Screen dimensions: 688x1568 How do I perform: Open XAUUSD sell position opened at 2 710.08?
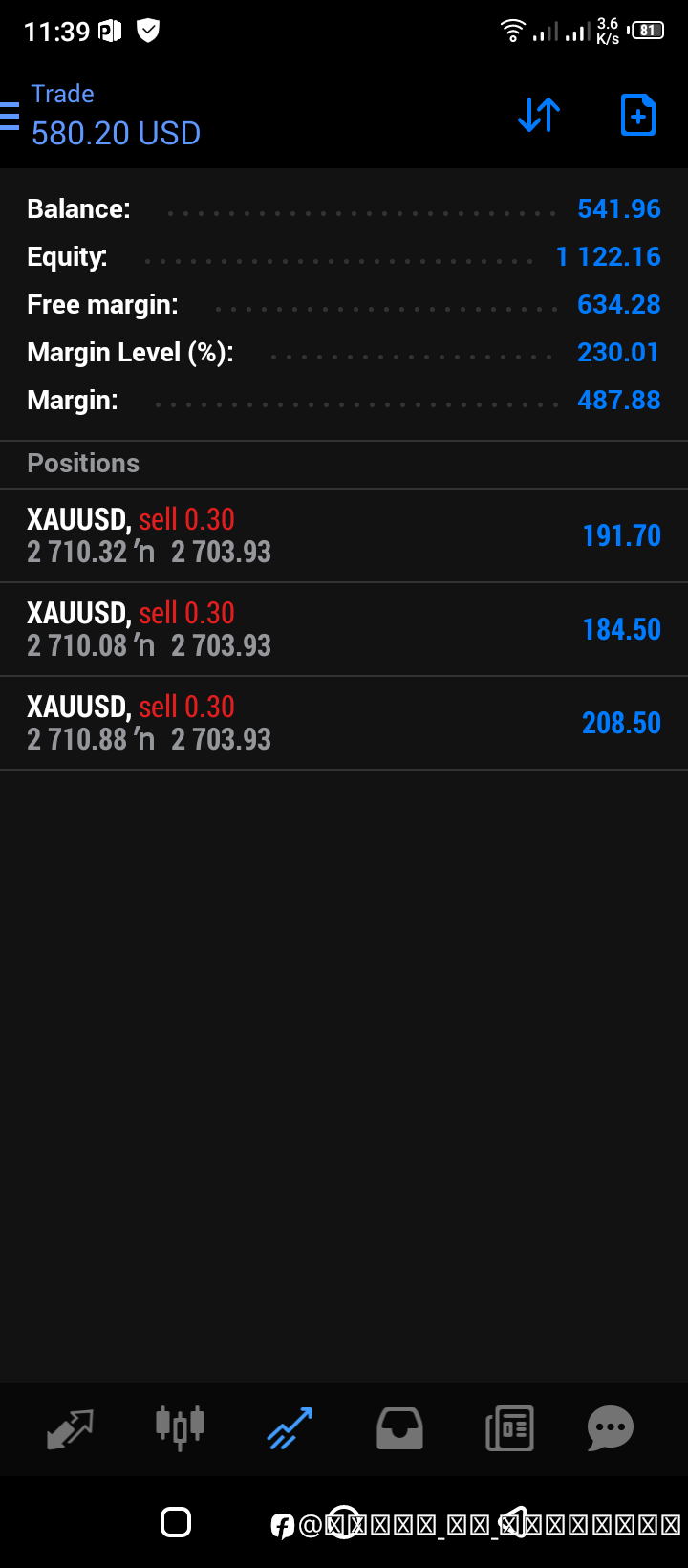point(344,629)
